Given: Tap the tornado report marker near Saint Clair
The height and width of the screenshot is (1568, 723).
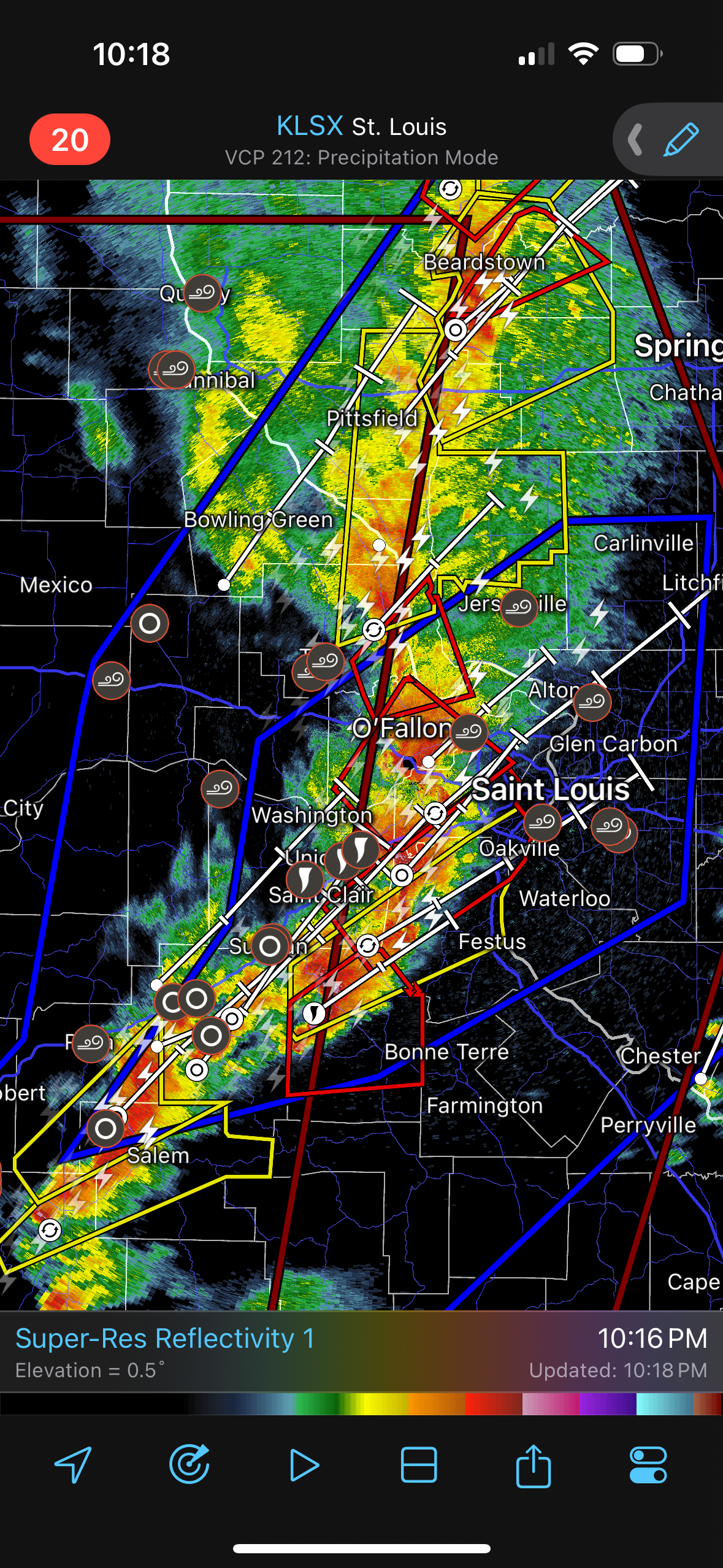Looking at the screenshot, I should 305,880.
